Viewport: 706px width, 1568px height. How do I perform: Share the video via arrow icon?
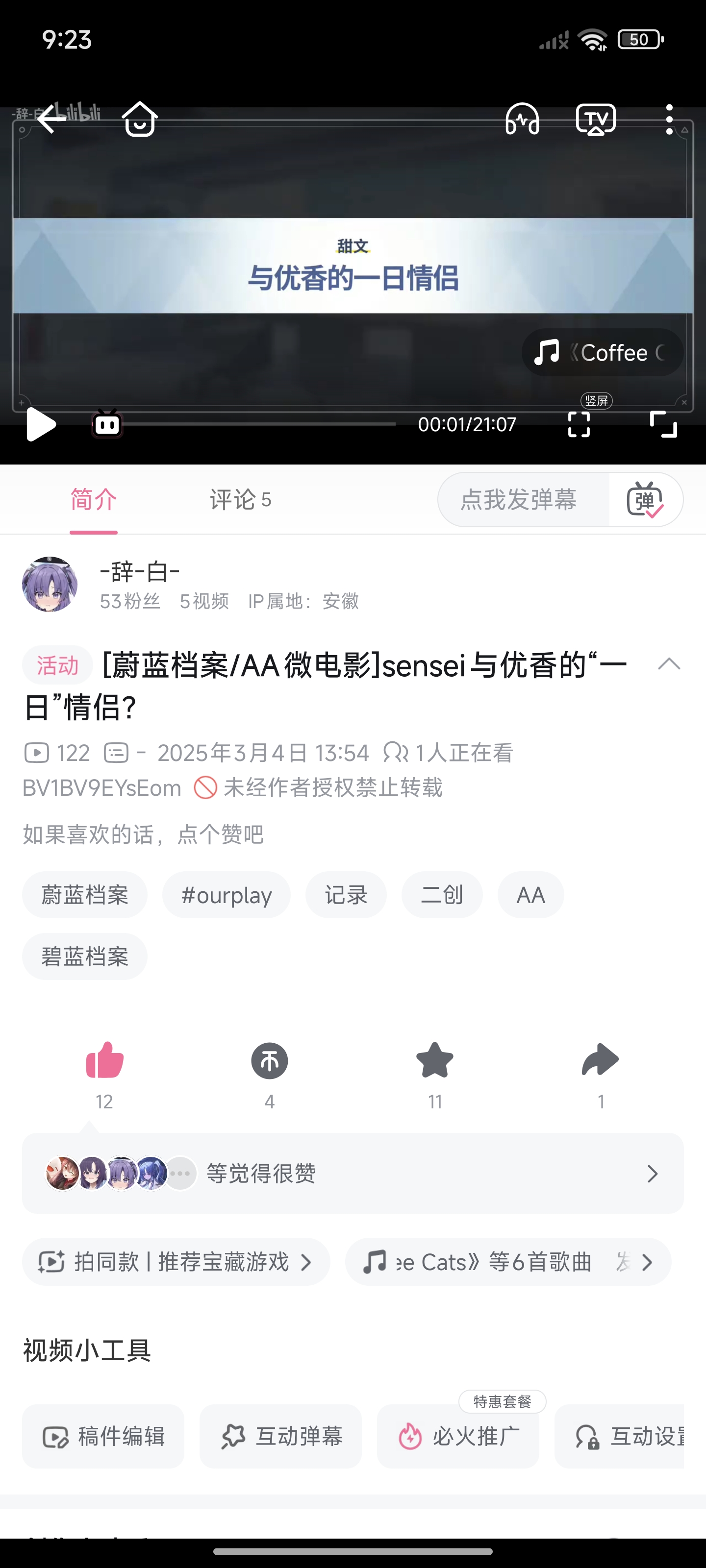[600, 1061]
